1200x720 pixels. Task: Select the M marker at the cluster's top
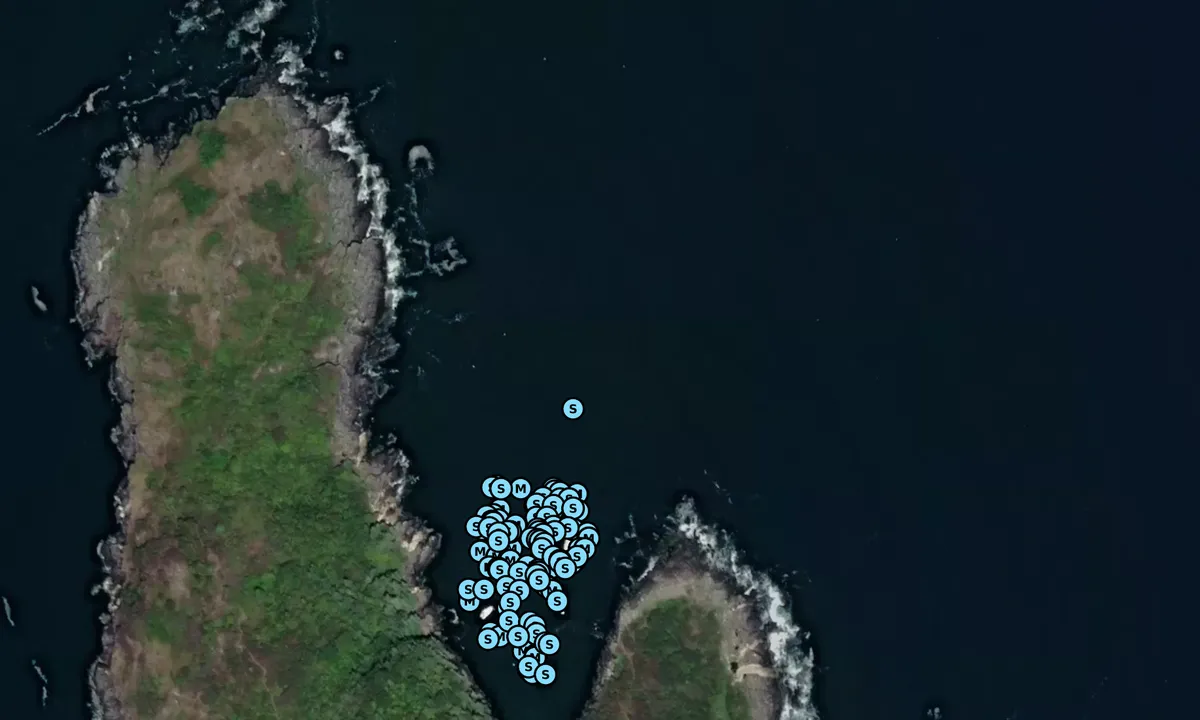tap(520, 489)
